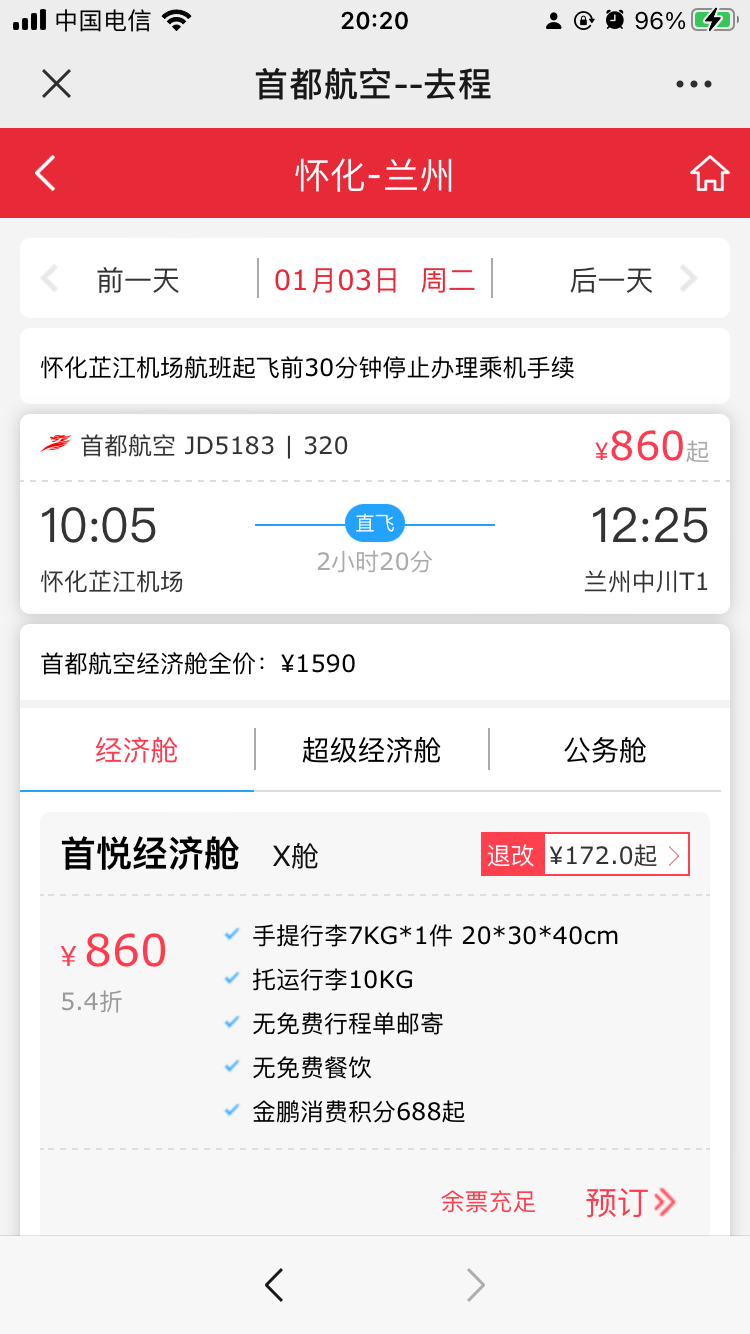This screenshot has height=1334, width=750.
Task: Tap the 直飞 flight badge
Action: tap(377, 522)
